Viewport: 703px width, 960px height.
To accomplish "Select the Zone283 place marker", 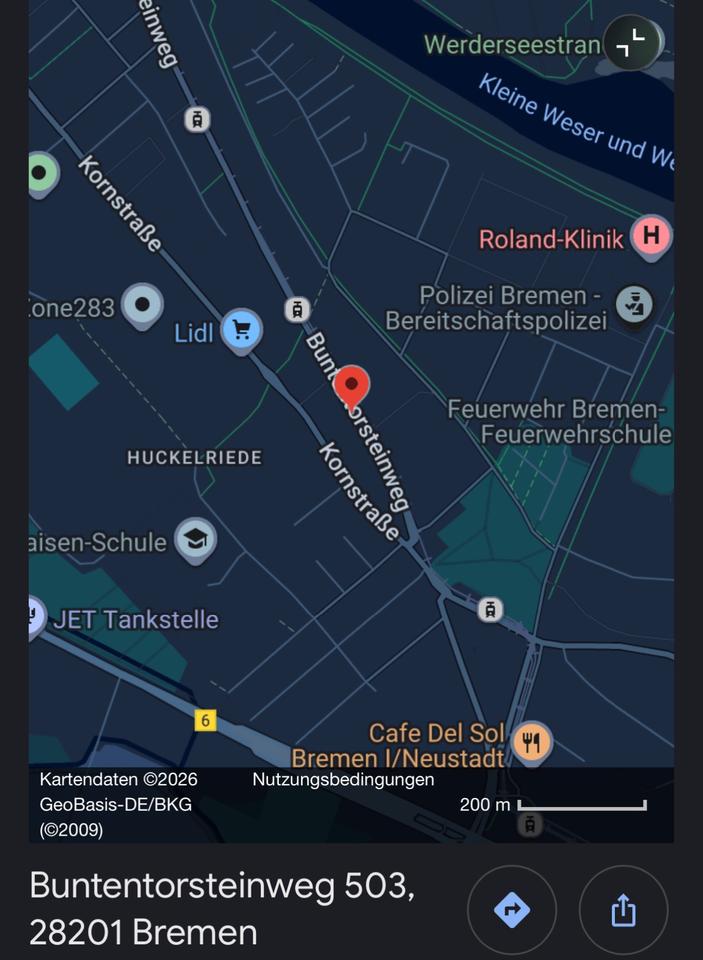I will 142,304.
